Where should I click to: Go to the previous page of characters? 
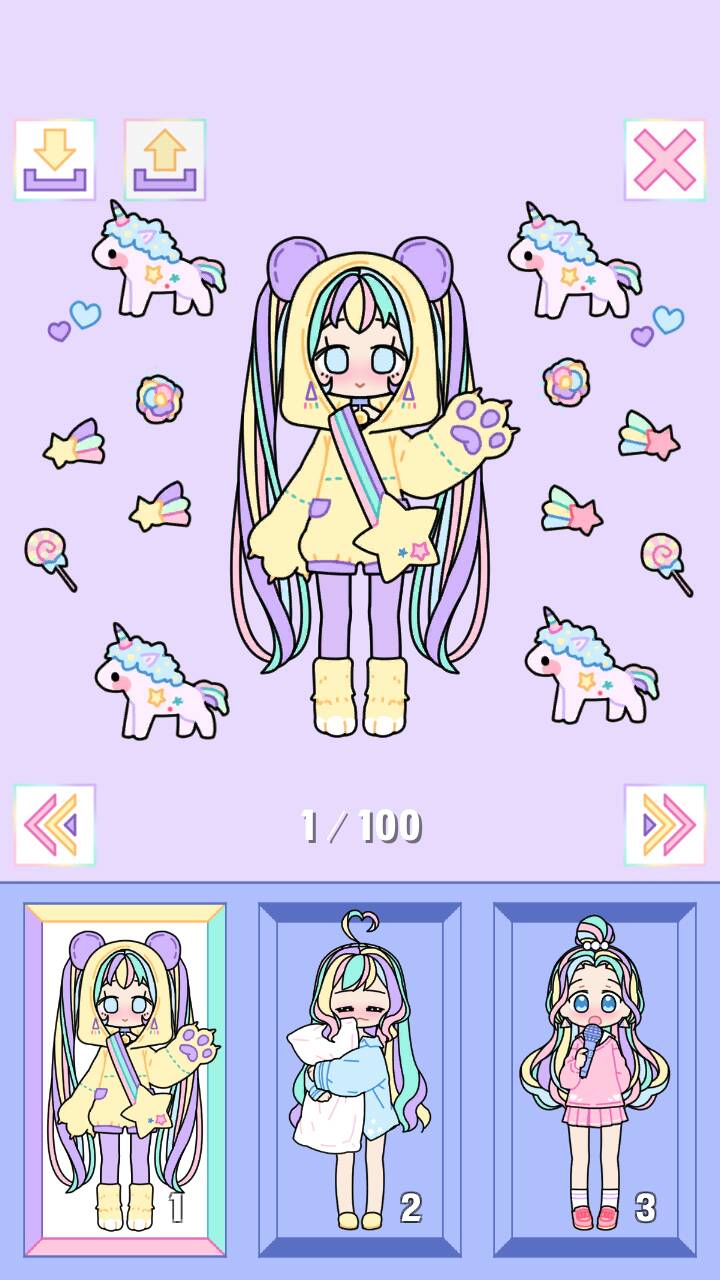point(55,825)
